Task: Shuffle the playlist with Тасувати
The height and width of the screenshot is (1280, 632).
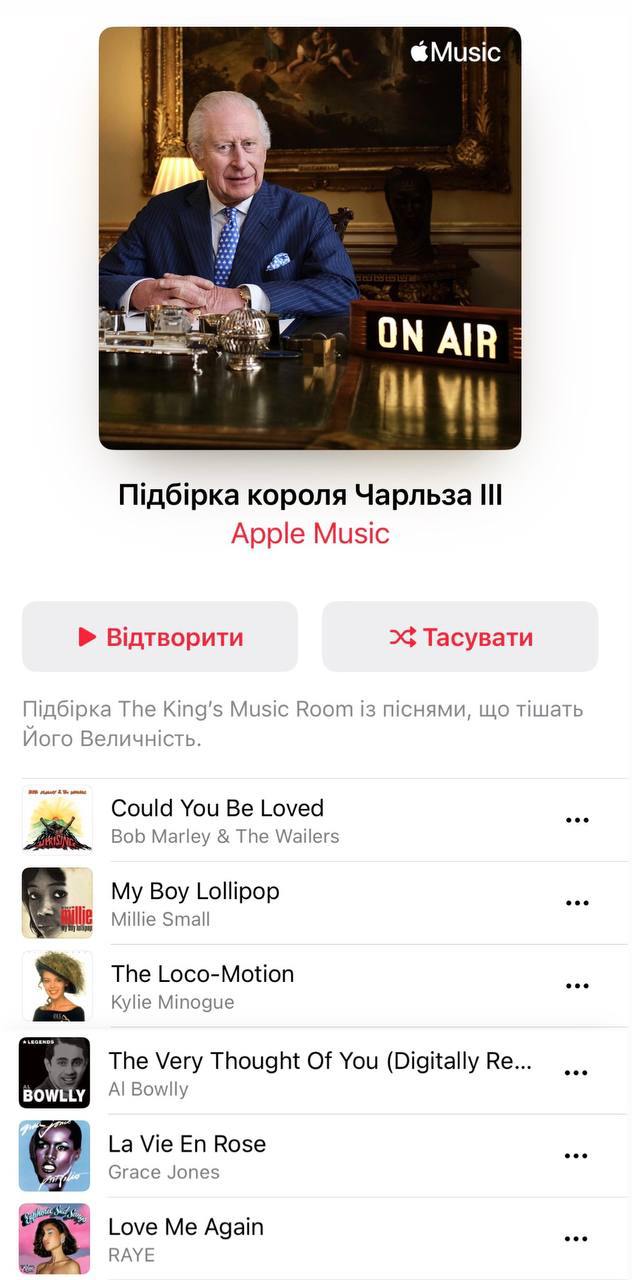Action: pyautogui.click(x=460, y=637)
